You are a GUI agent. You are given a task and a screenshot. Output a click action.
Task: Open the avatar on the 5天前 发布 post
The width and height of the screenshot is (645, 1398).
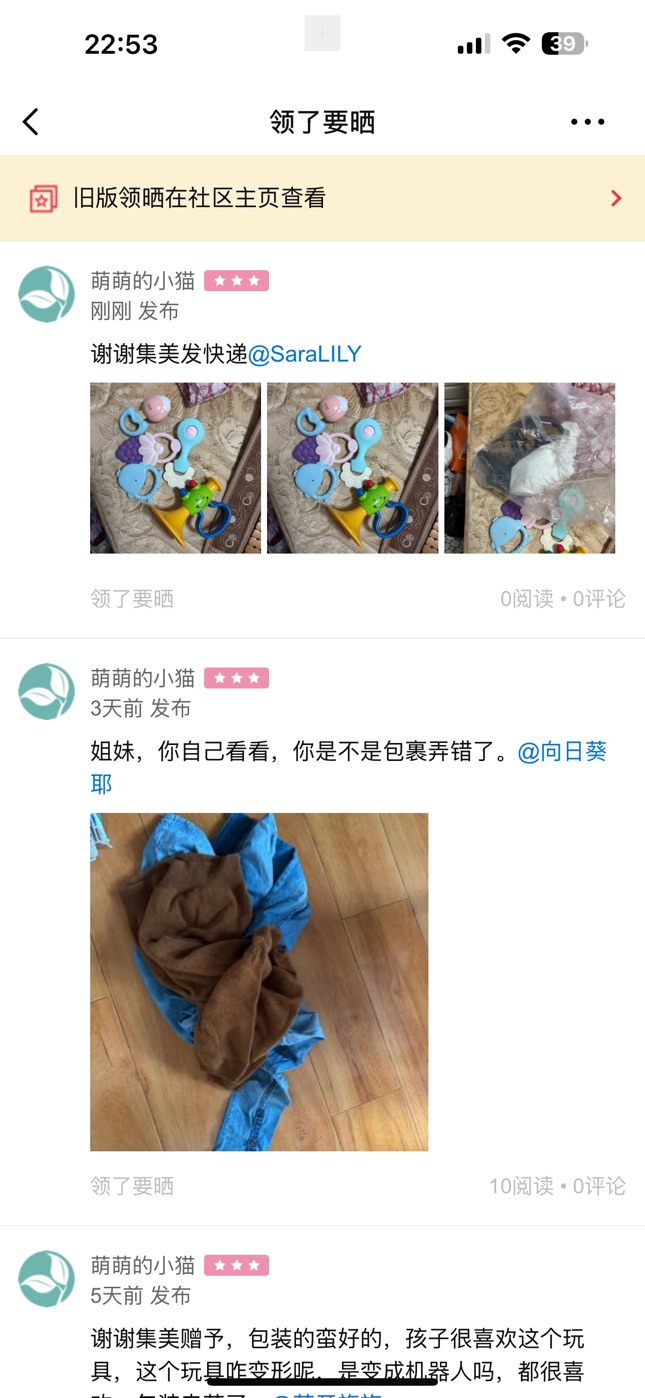point(47,1279)
